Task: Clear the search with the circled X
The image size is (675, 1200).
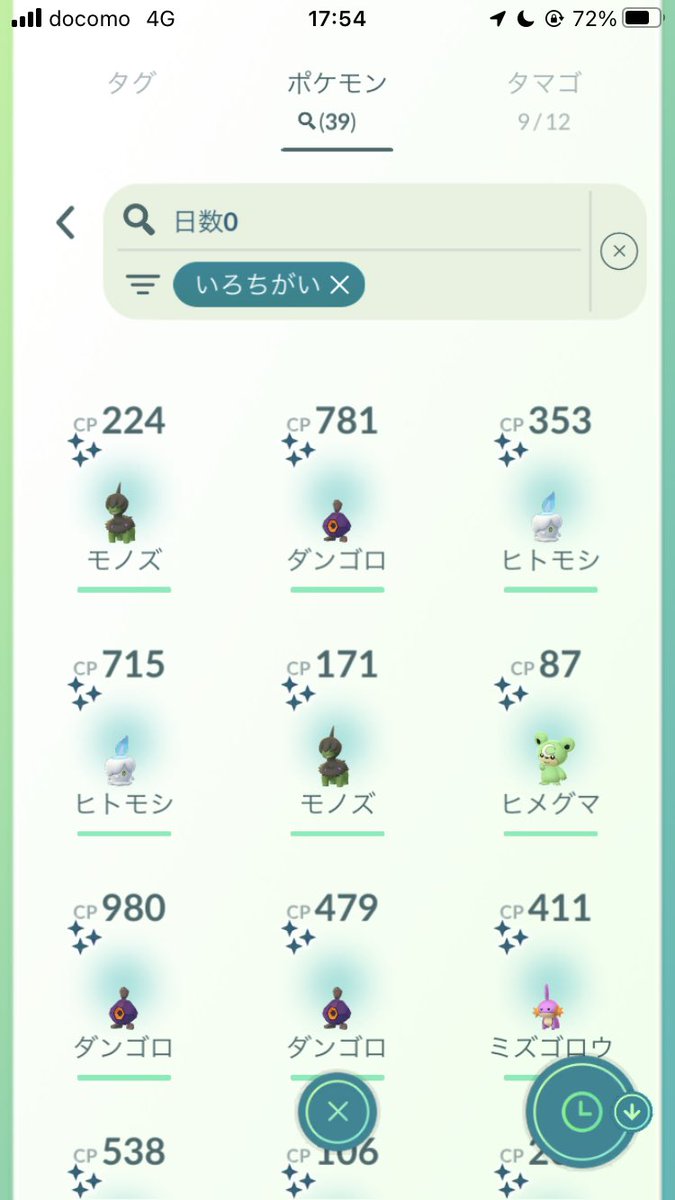Action: click(x=619, y=251)
